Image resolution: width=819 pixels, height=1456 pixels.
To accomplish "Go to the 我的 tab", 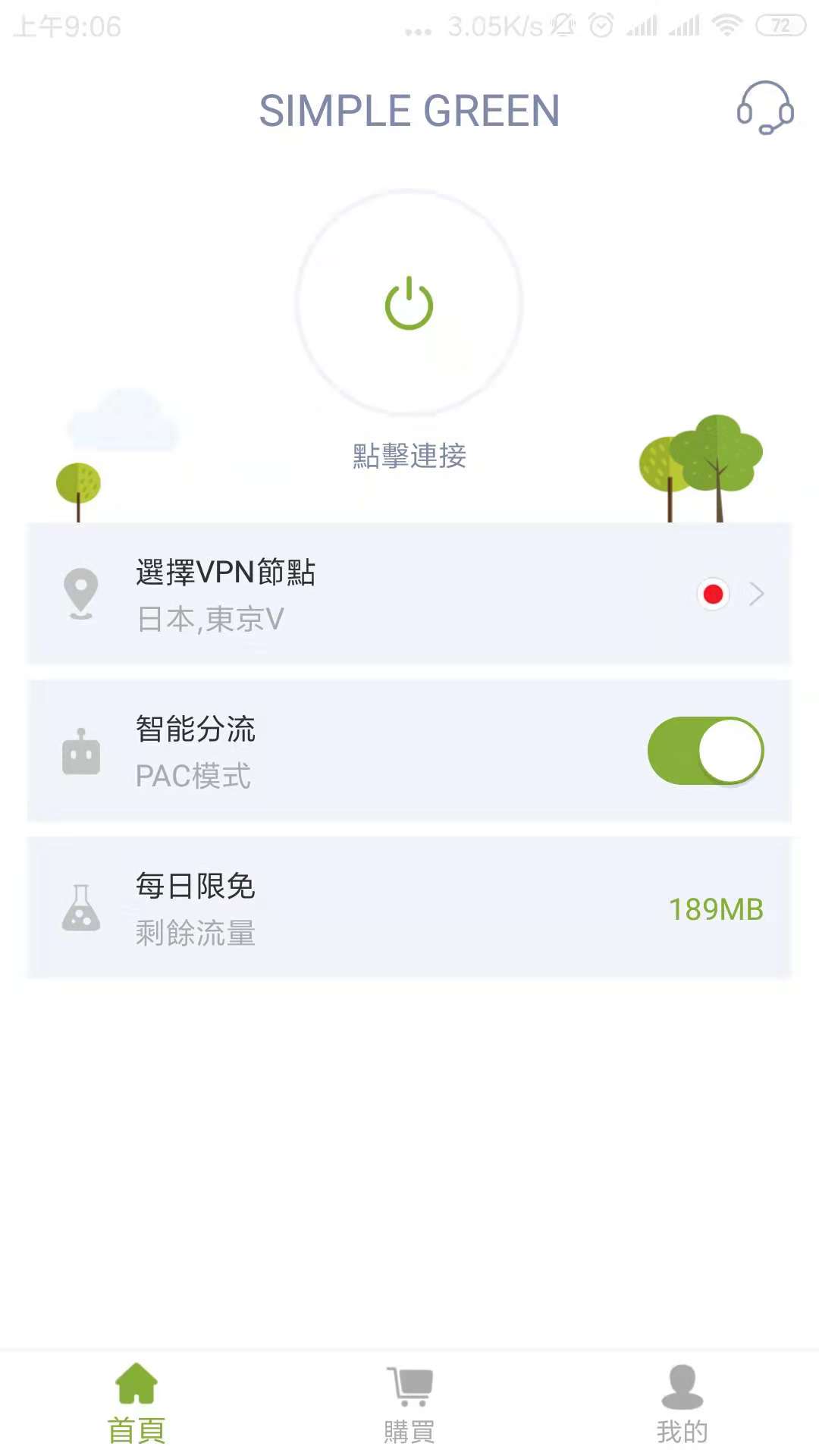I will coord(682,1403).
